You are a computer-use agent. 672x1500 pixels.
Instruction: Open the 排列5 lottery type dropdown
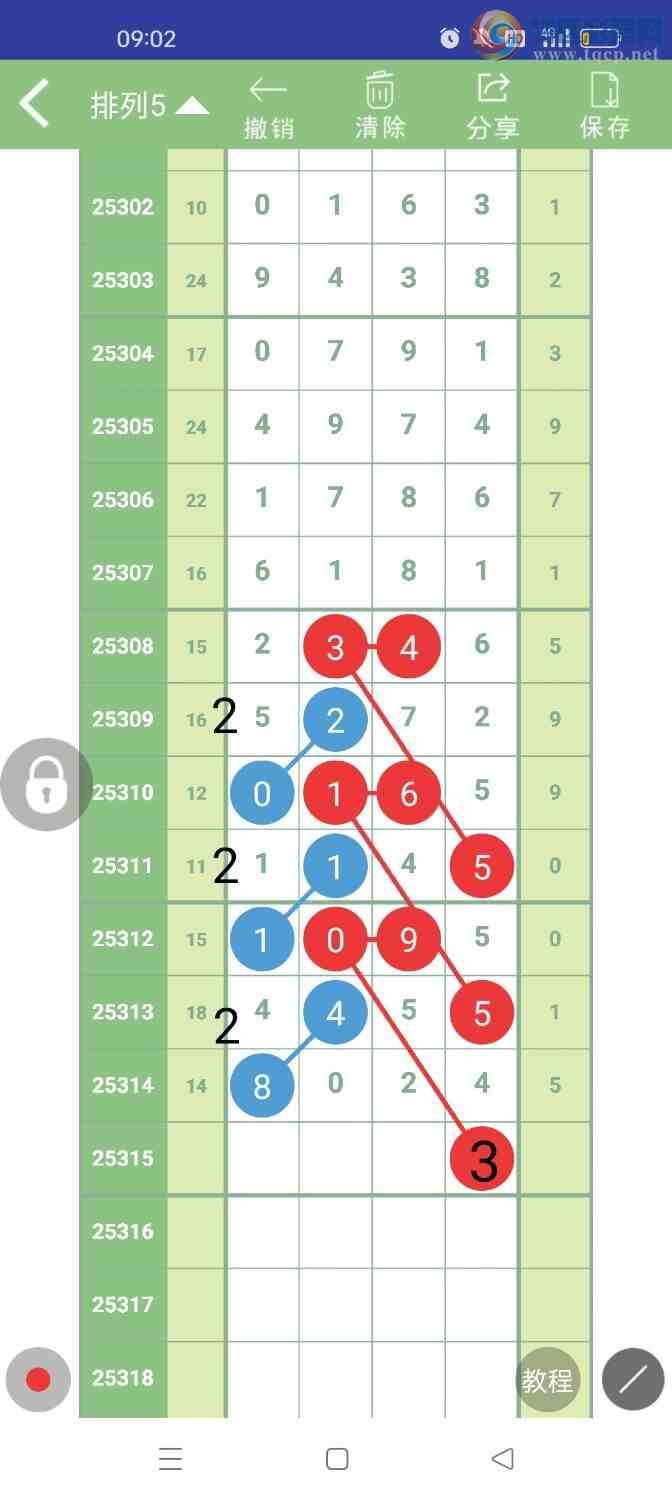pos(149,105)
